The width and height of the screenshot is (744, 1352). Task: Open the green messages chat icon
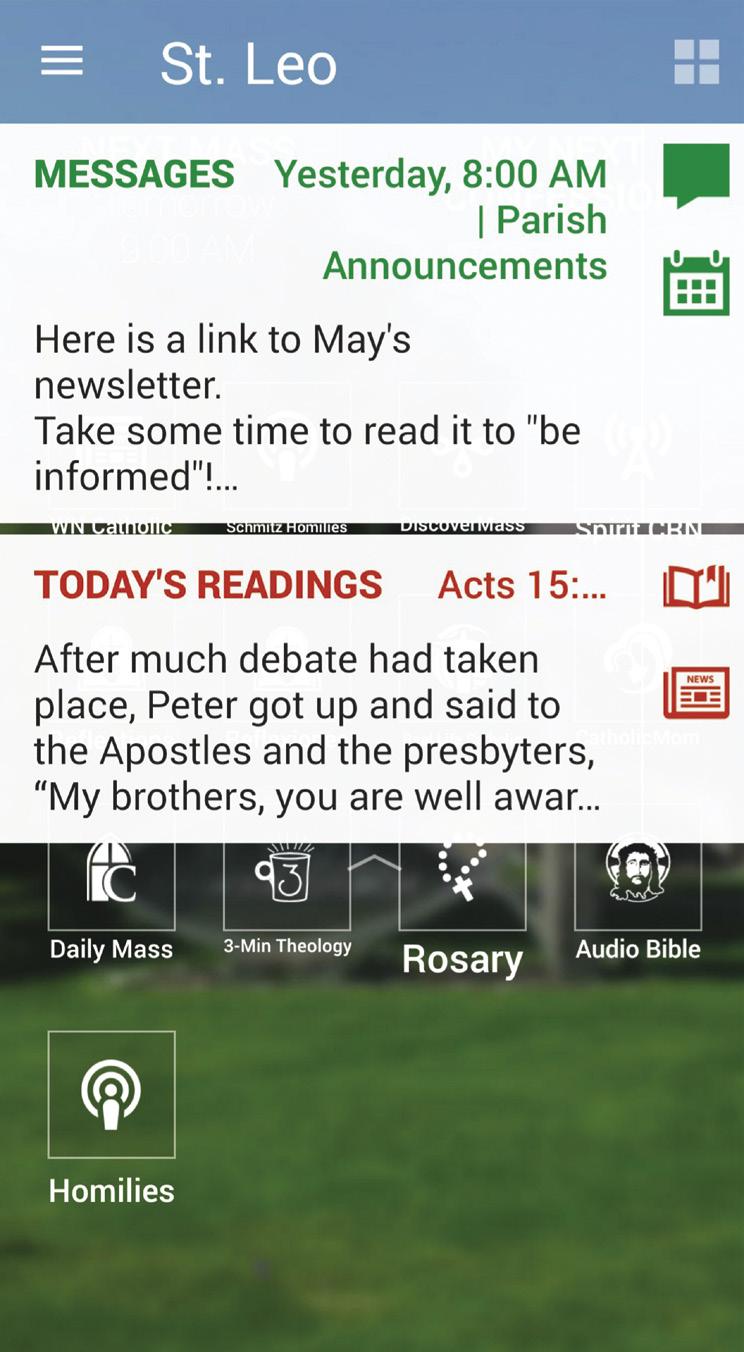[x=696, y=175]
